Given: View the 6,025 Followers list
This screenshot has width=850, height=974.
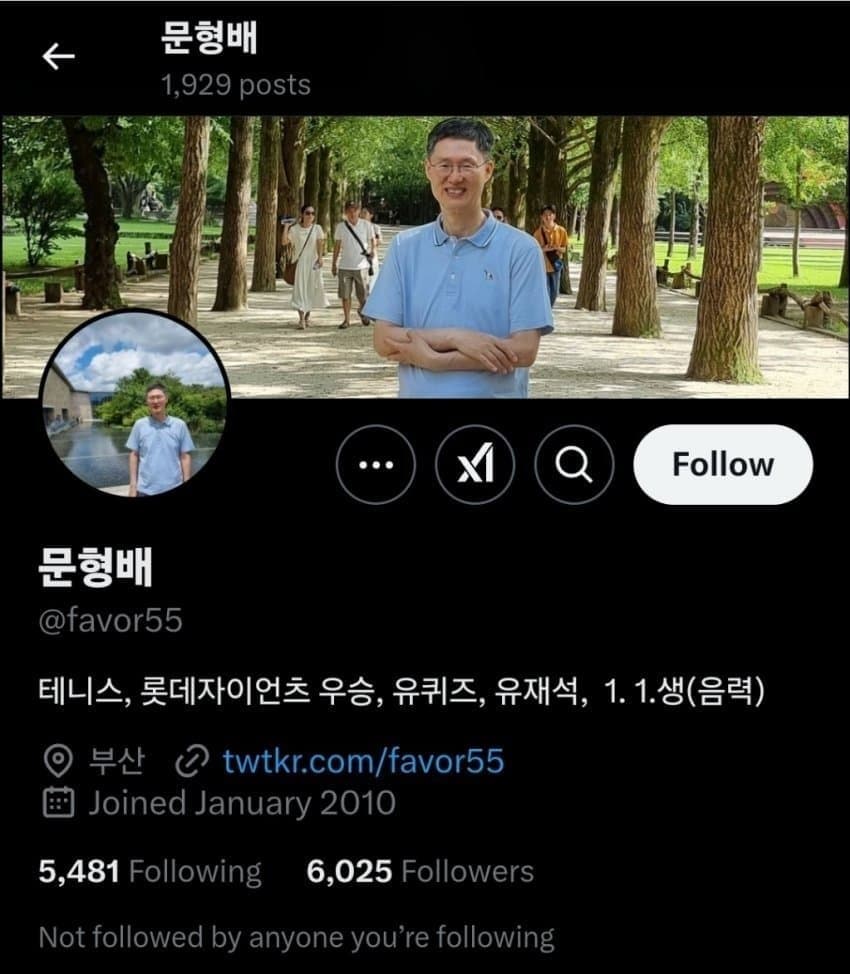Looking at the screenshot, I should (420, 871).
